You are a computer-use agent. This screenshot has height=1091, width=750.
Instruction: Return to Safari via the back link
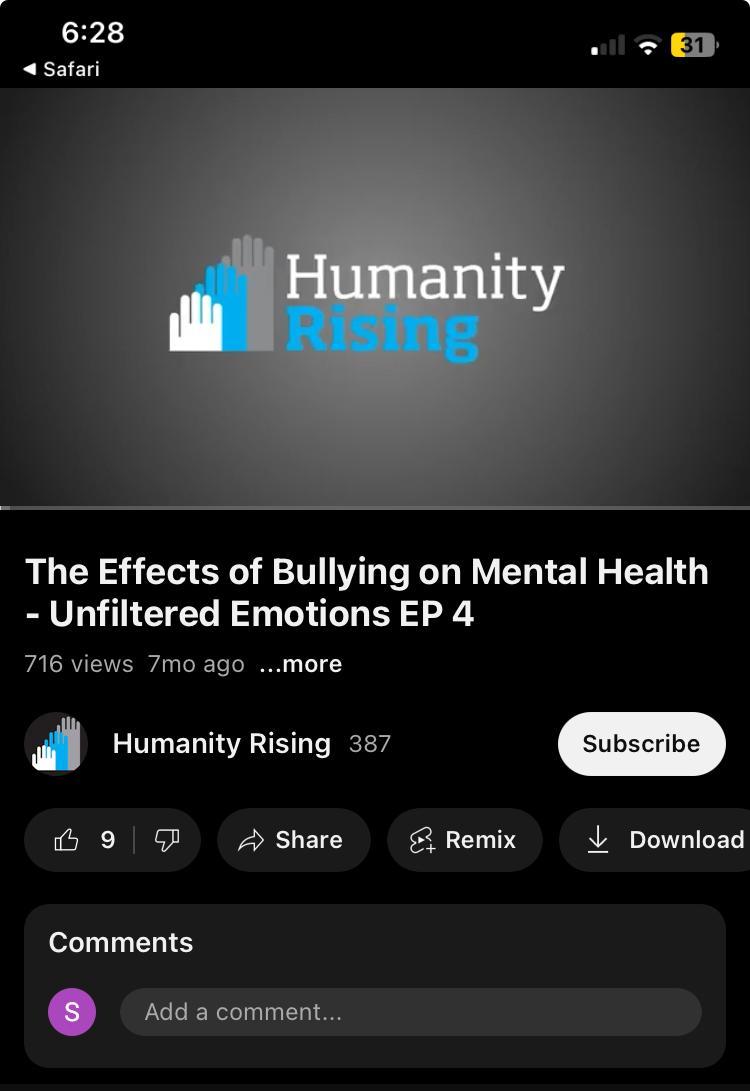click(x=61, y=69)
